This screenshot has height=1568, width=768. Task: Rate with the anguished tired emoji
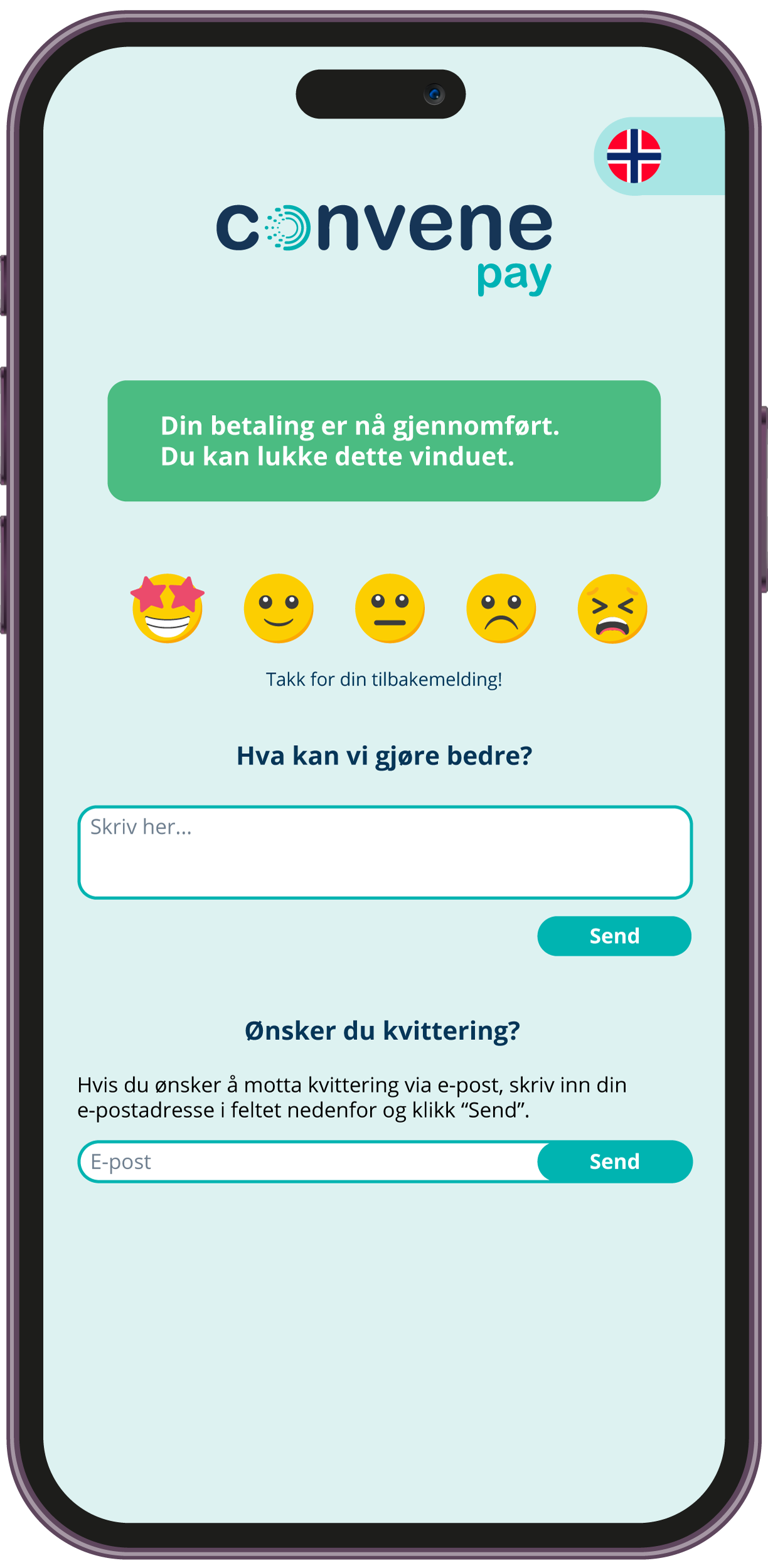coord(612,608)
